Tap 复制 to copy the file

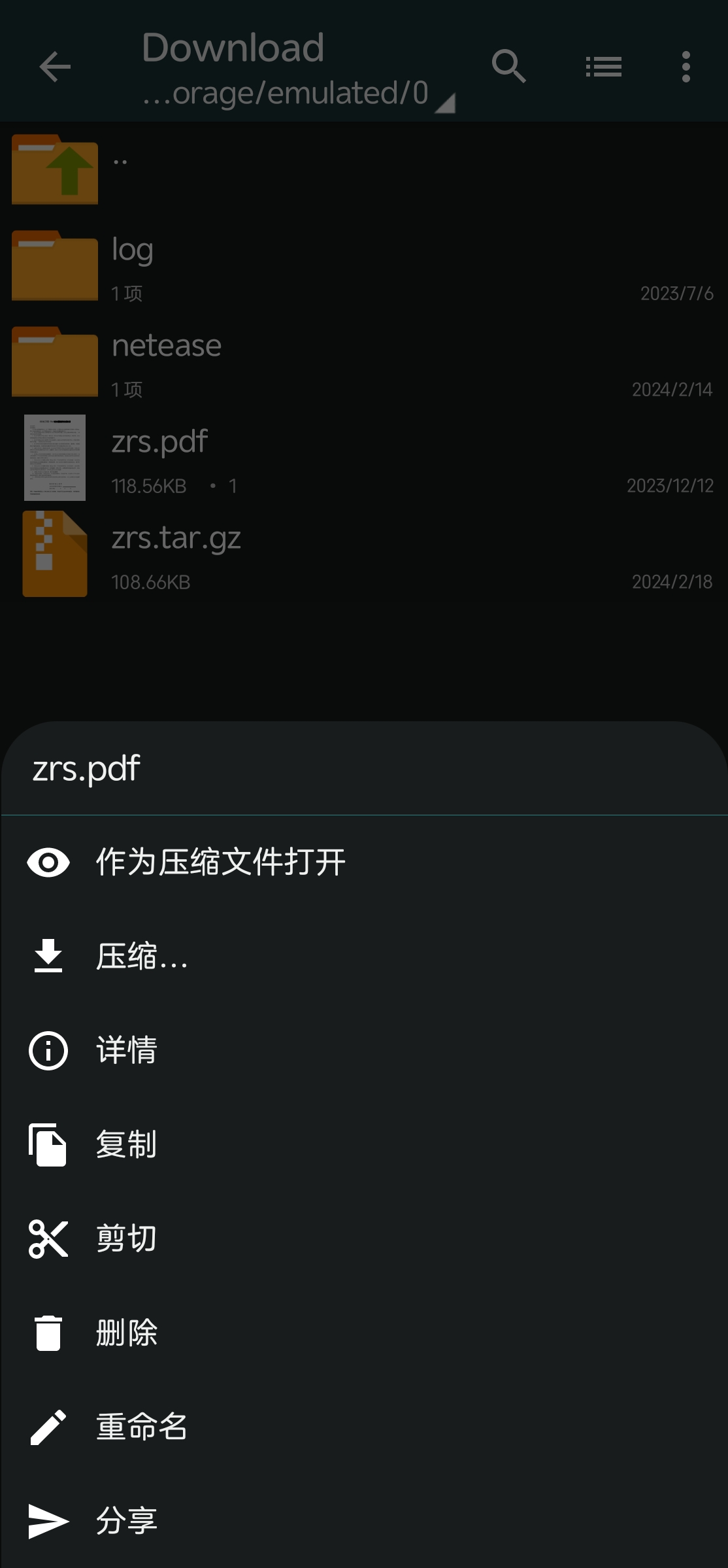coord(126,1144)
